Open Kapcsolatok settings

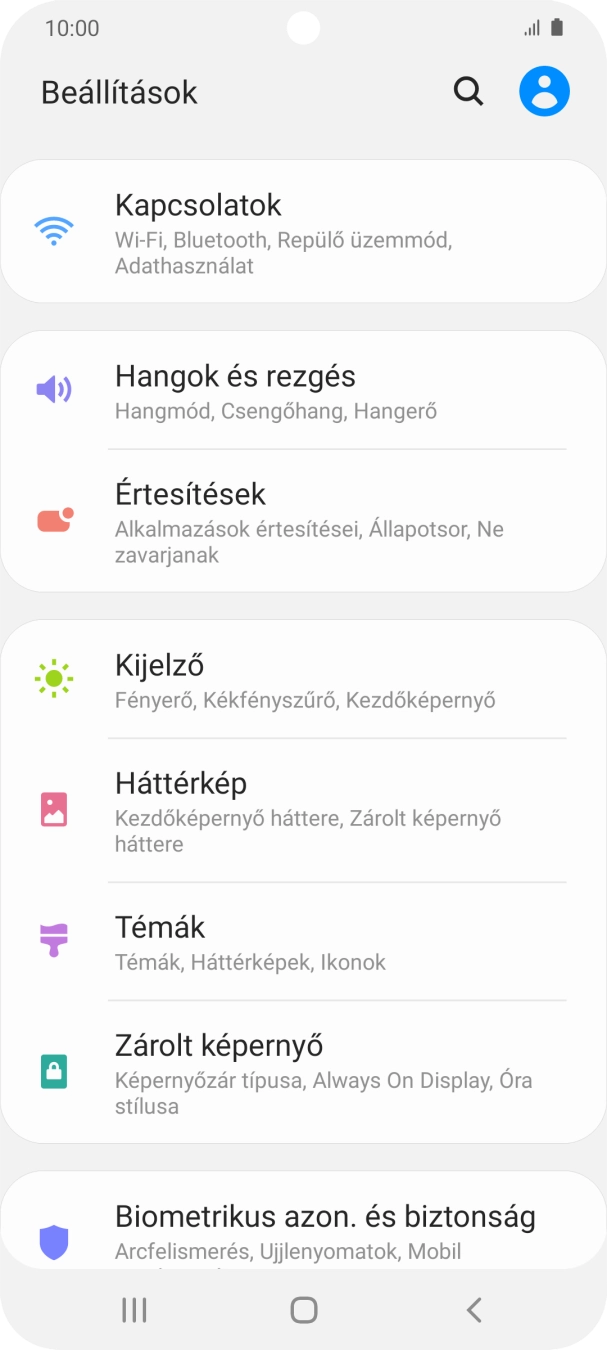click(303, 232)
